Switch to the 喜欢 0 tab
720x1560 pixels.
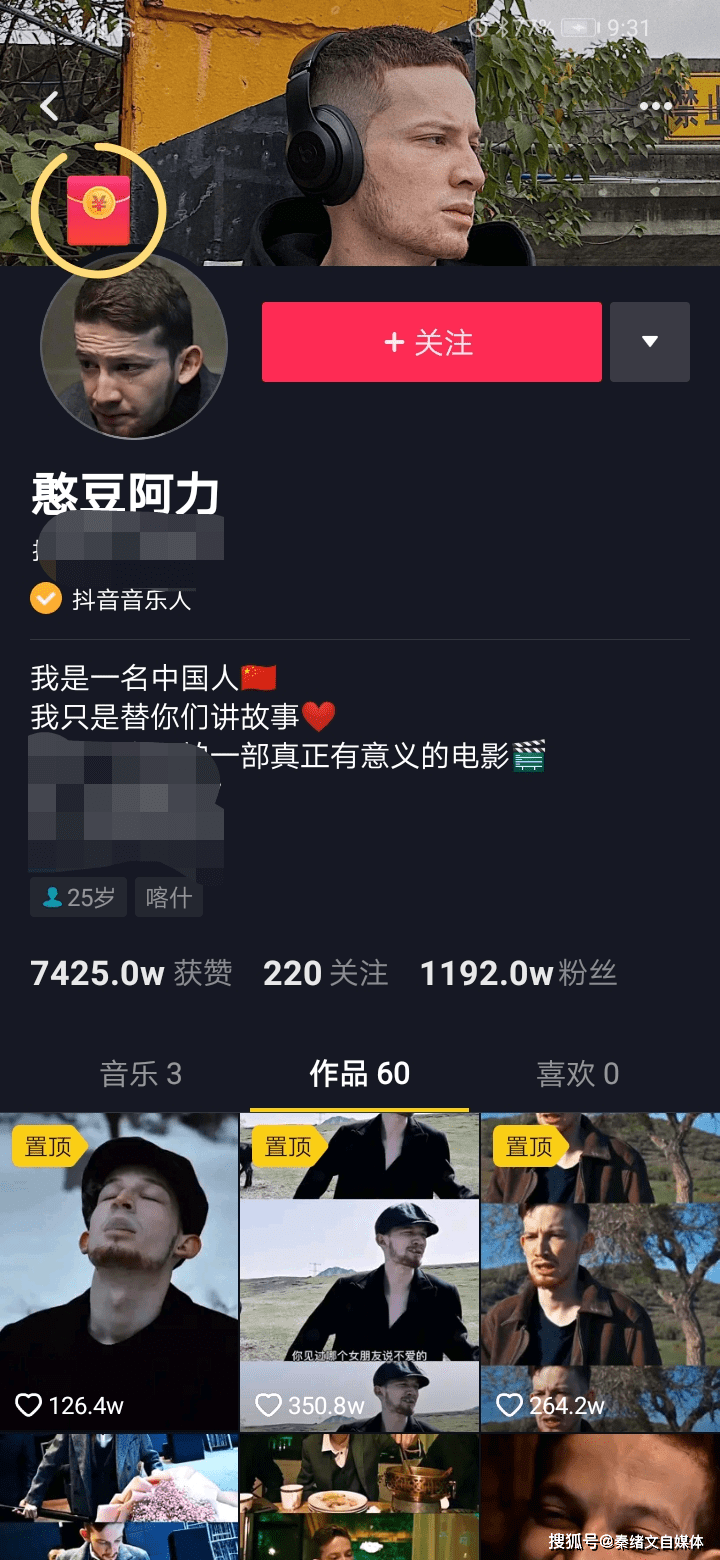(578, 1074)
